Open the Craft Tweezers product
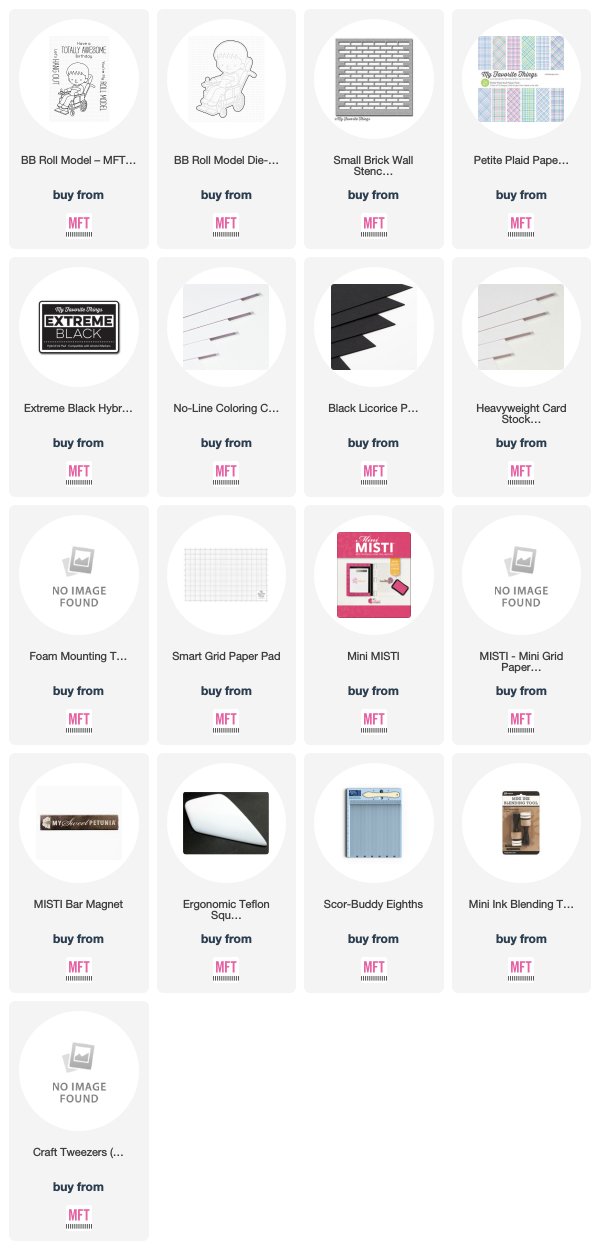The height and width of the screenshot is (1257, 600). [79, 1121]
